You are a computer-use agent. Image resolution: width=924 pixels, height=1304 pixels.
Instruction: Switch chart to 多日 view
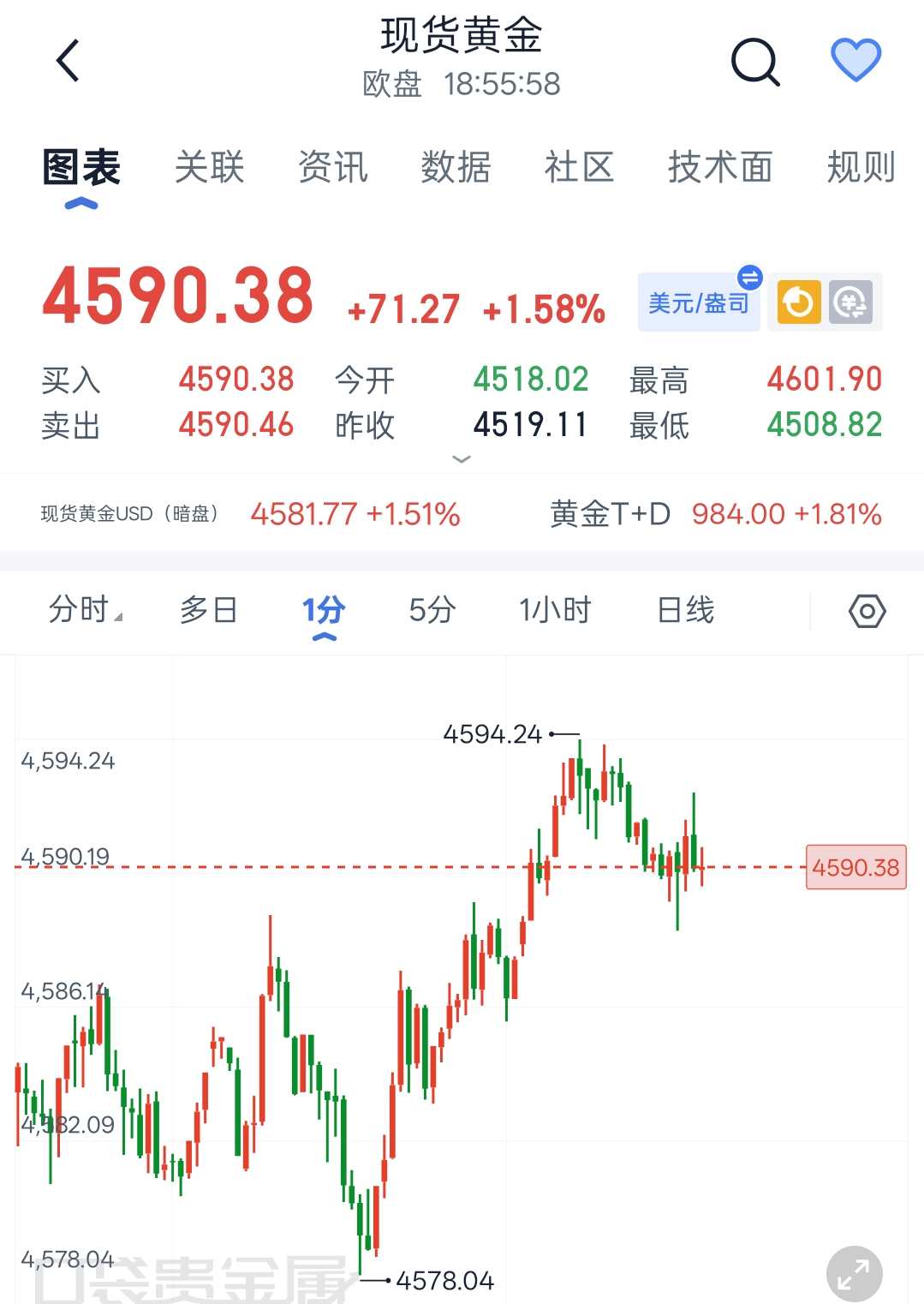pos(208,610)
